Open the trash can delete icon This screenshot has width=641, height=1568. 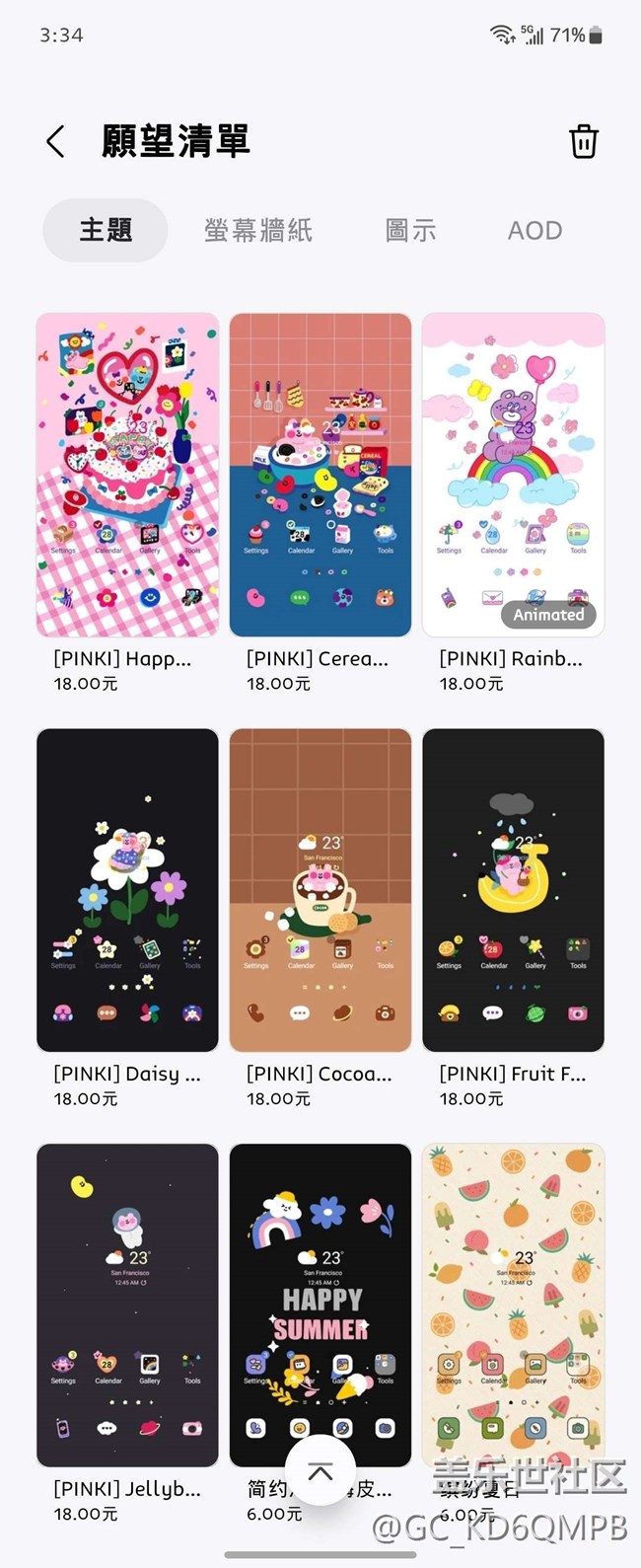pyautogui.click(x=584, y=142)
